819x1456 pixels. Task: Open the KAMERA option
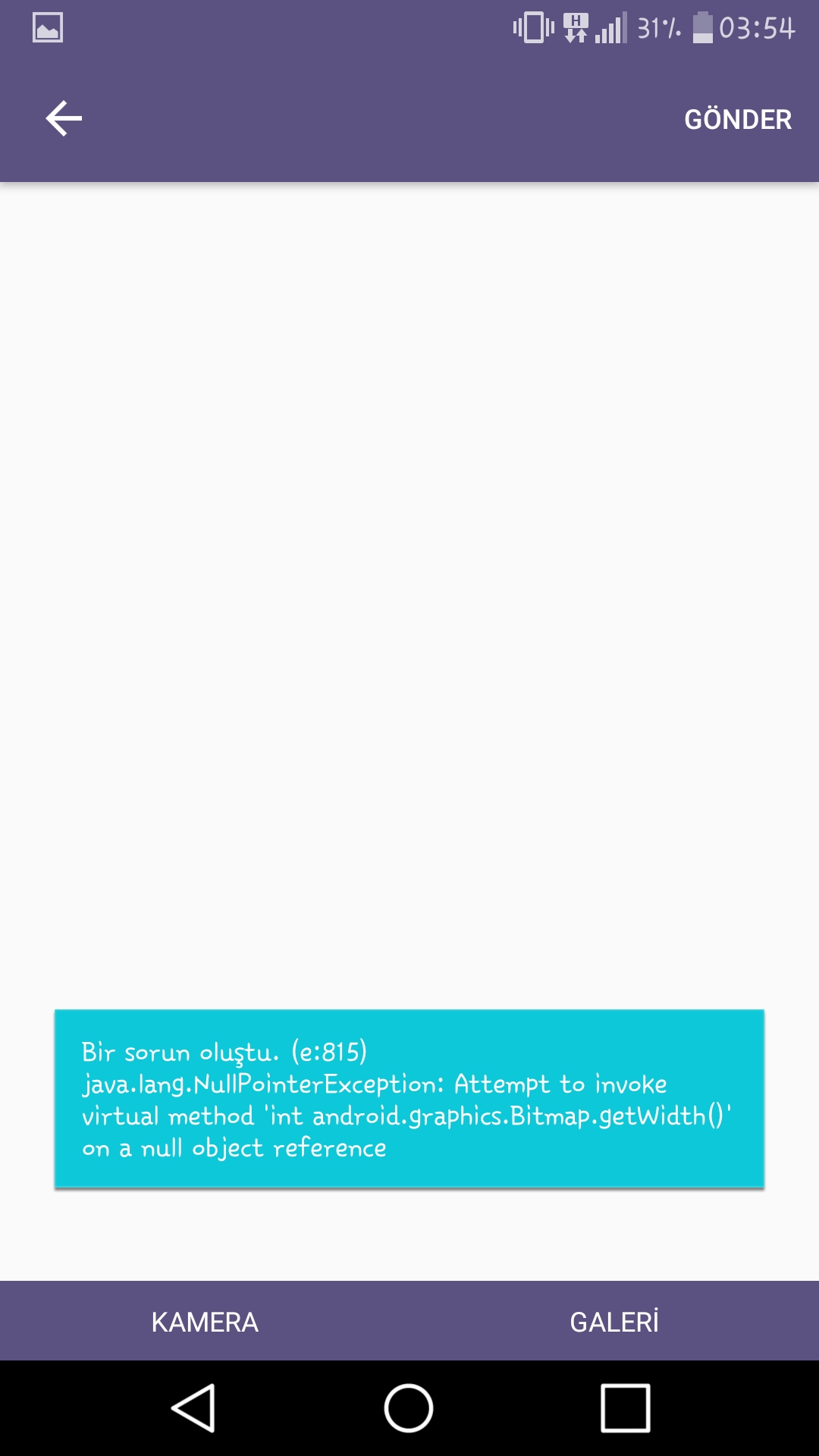pyautogui.click(x=205, y=1322)
